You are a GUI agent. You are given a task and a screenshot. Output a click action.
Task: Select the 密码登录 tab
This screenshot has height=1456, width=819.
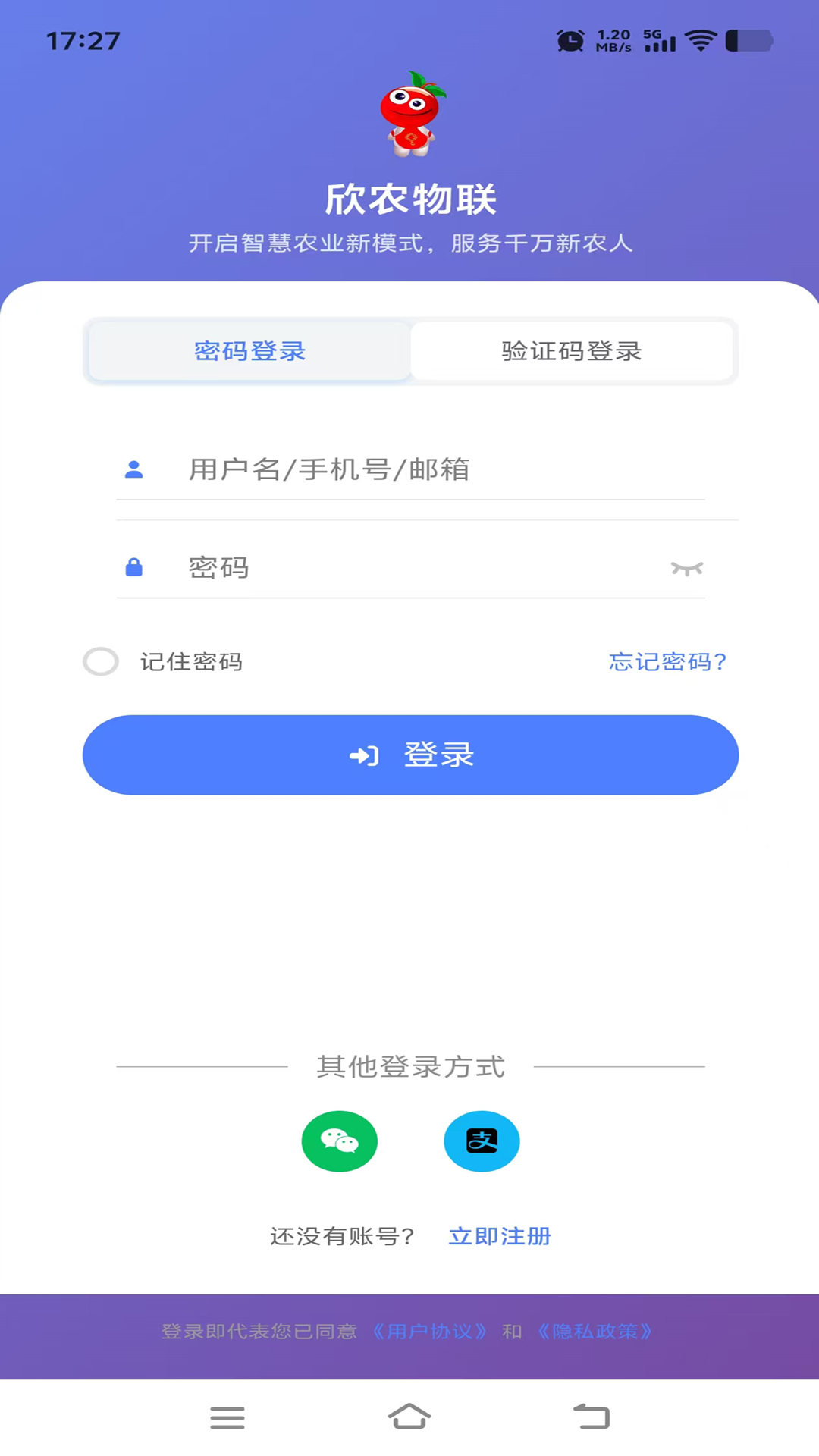[x=249, y=350]
